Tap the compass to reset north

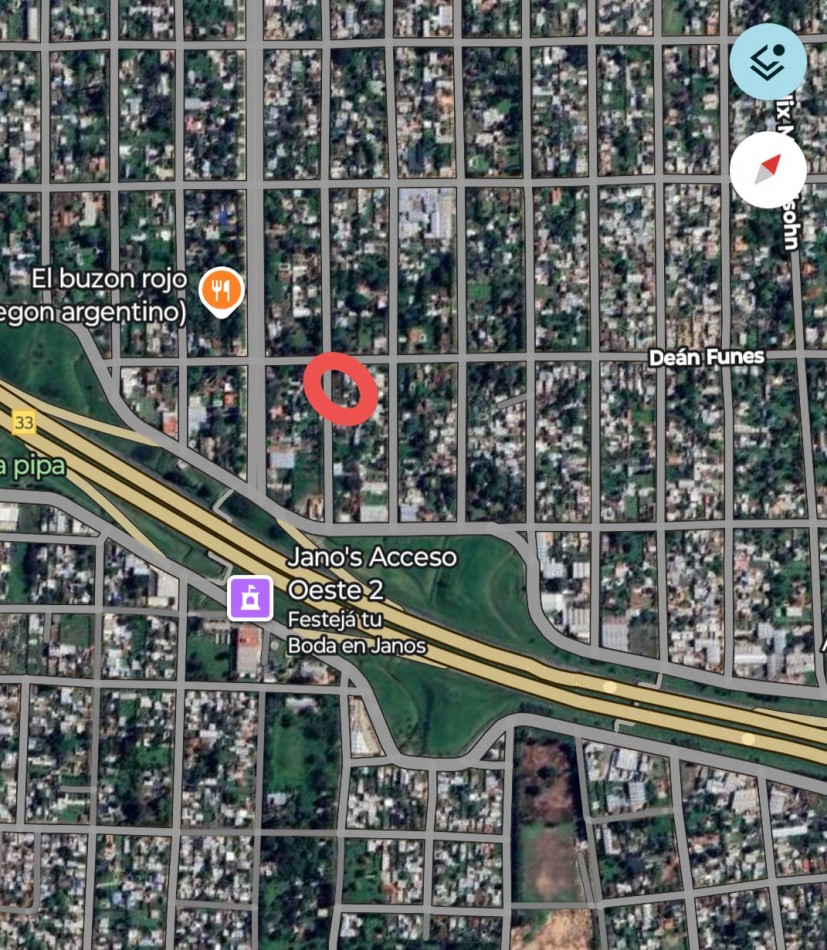tap(767, 169)
